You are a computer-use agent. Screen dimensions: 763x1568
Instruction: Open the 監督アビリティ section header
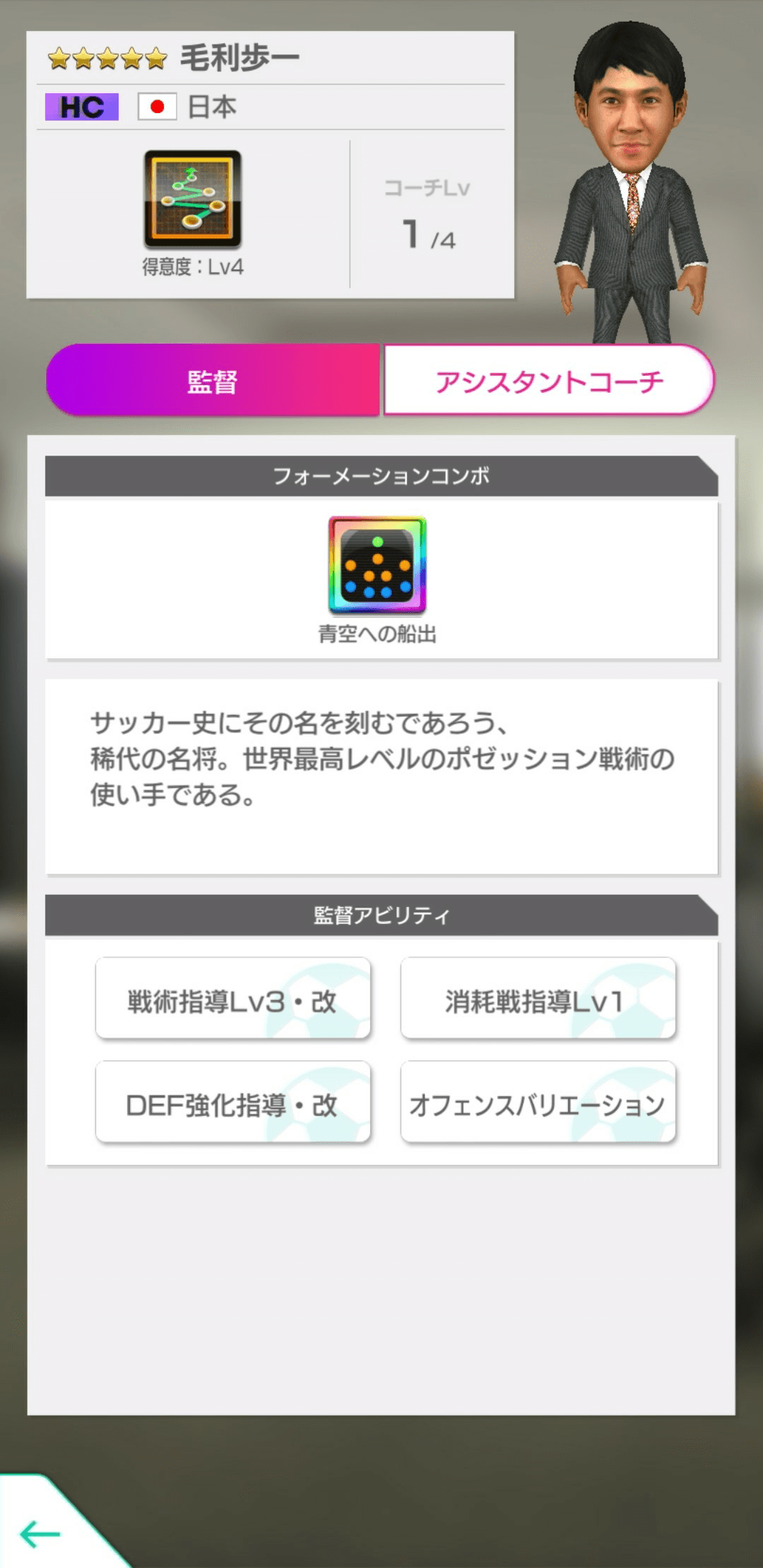381,915
